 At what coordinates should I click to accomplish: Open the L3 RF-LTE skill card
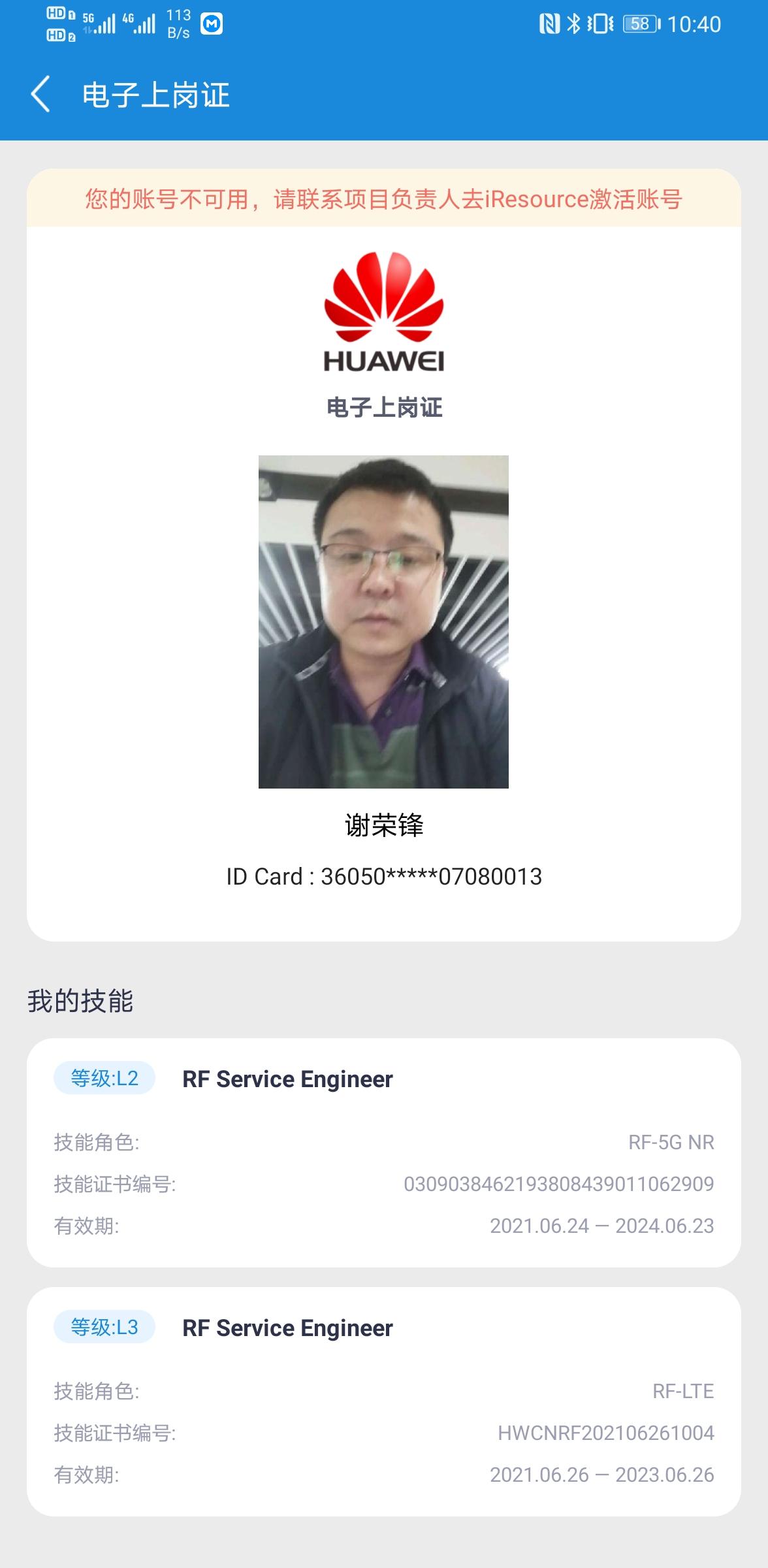[383, 1401]
